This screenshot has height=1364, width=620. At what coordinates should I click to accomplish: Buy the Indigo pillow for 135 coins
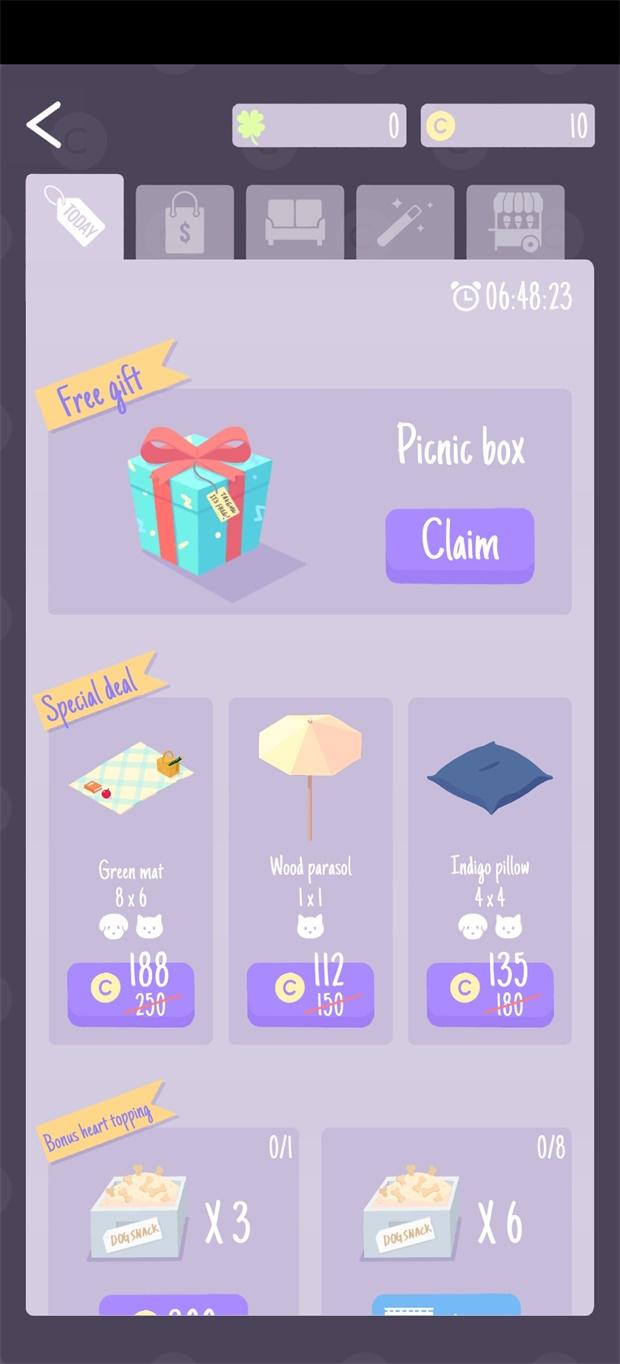[490, 993]
